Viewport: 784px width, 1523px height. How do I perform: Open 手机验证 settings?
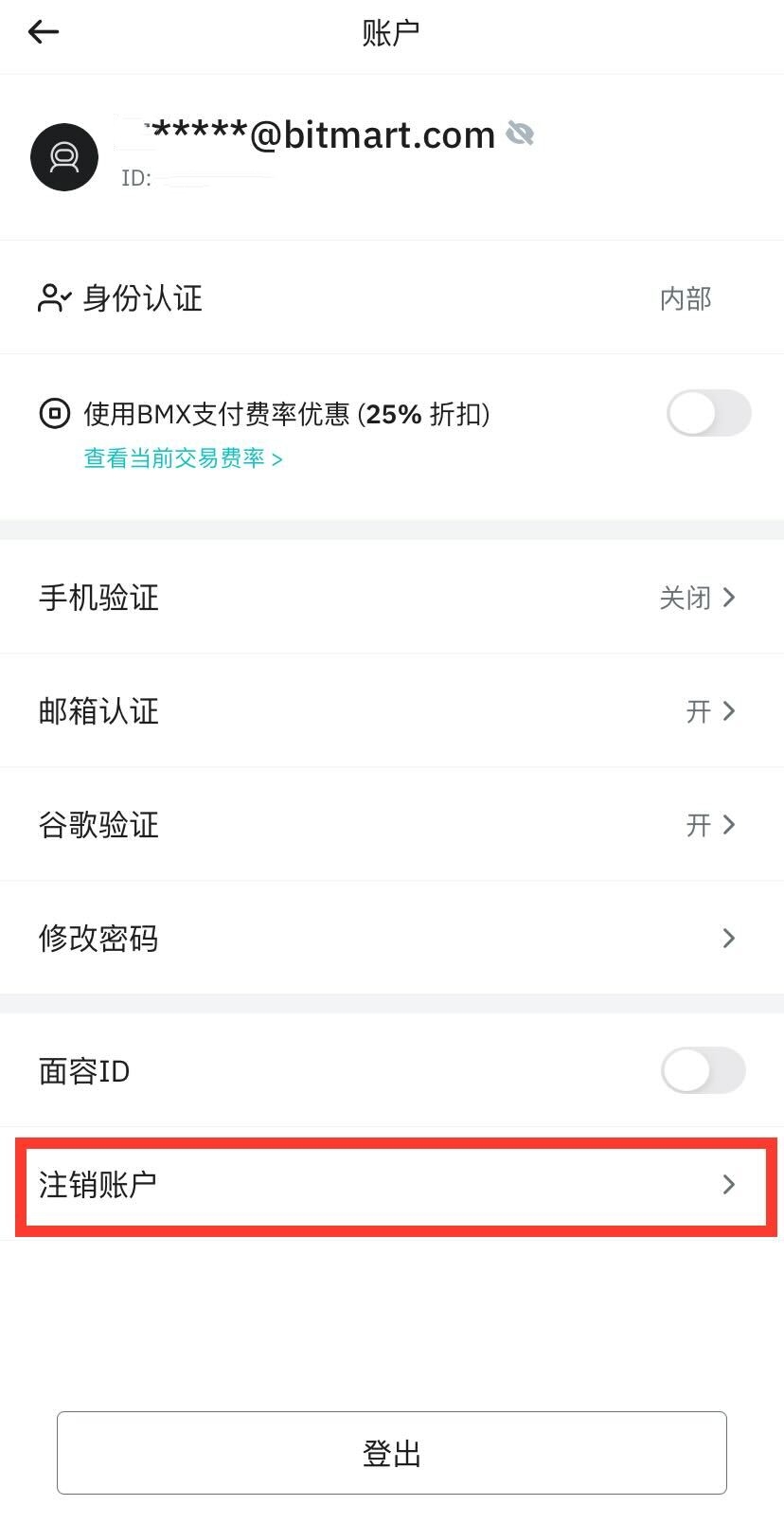(x=391, y=598)
